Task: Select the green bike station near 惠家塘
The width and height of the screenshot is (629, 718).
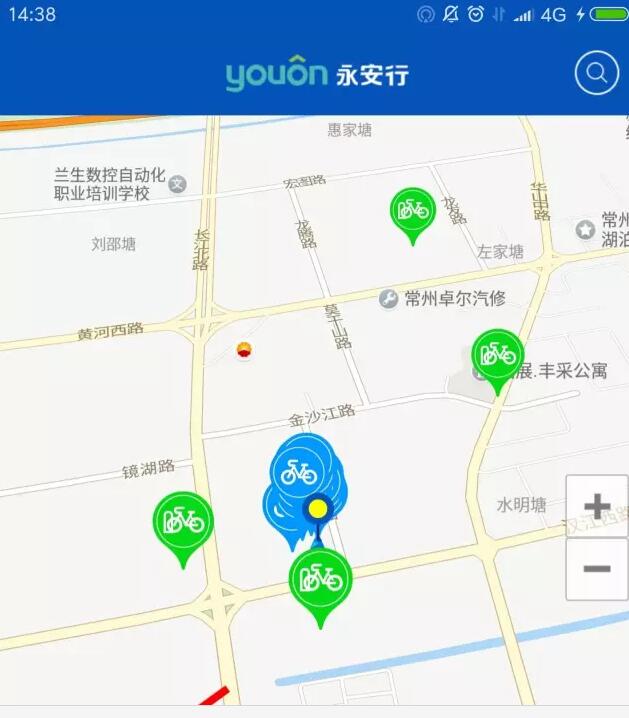Action: click(x=413, y=211)
